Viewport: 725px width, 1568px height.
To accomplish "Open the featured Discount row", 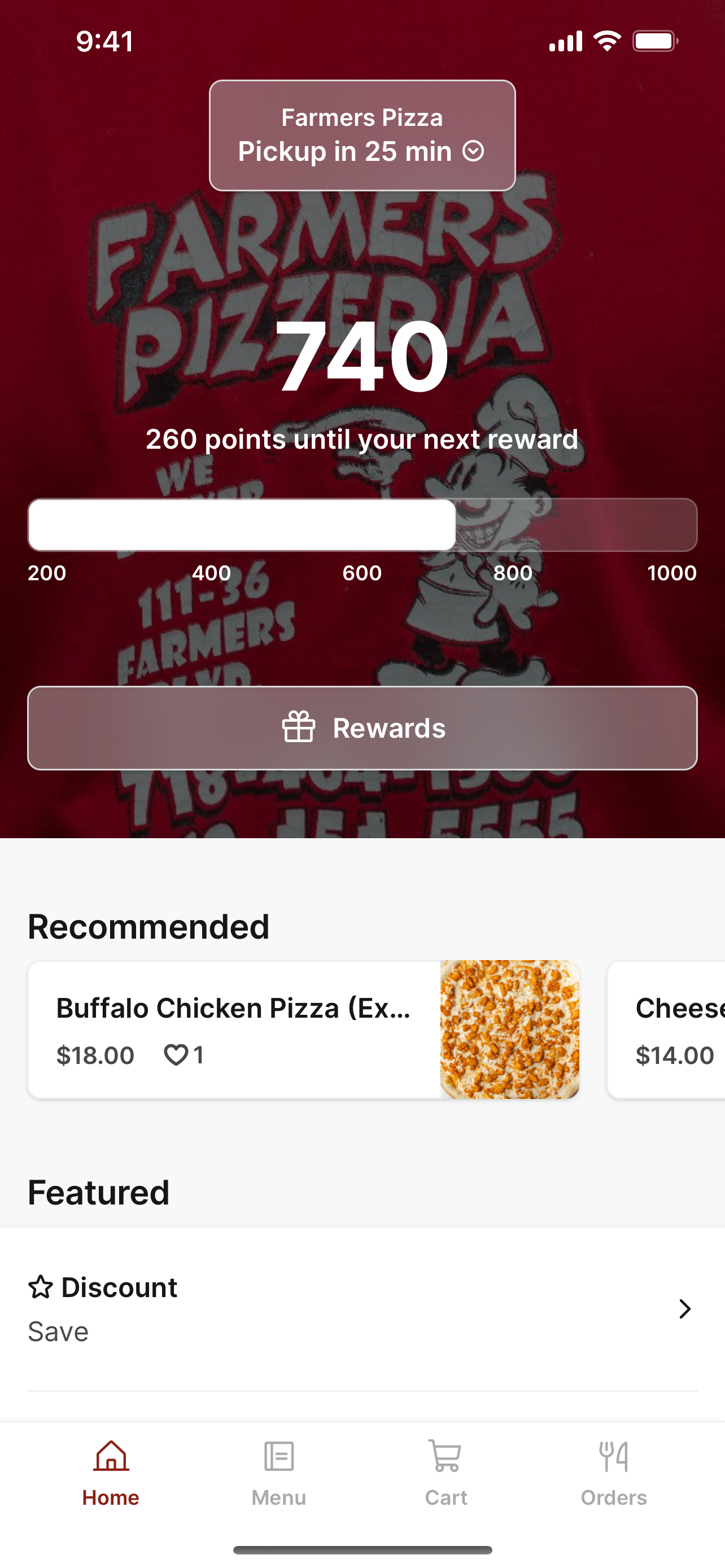I will [x=362, y=1309].
